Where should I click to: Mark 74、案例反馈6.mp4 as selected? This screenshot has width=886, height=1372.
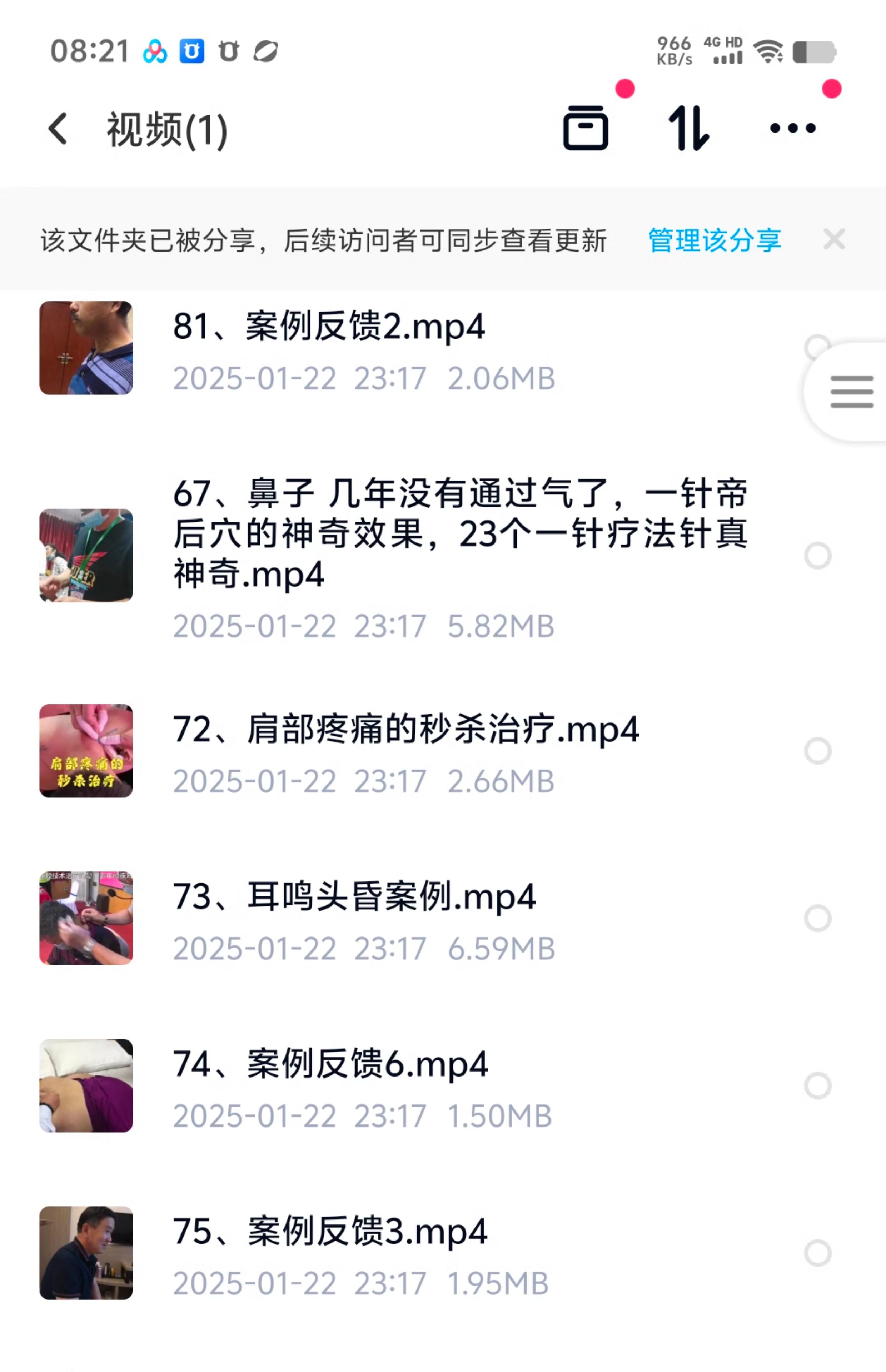(817, 1085)
